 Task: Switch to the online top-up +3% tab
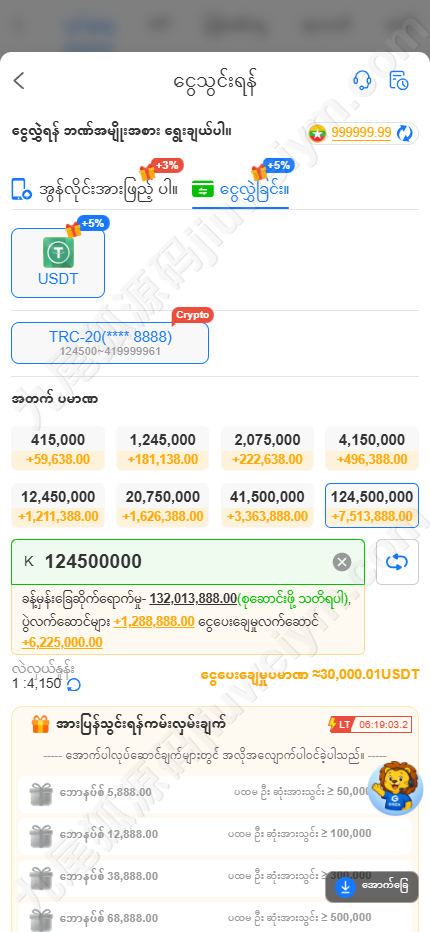pos(95,190)
